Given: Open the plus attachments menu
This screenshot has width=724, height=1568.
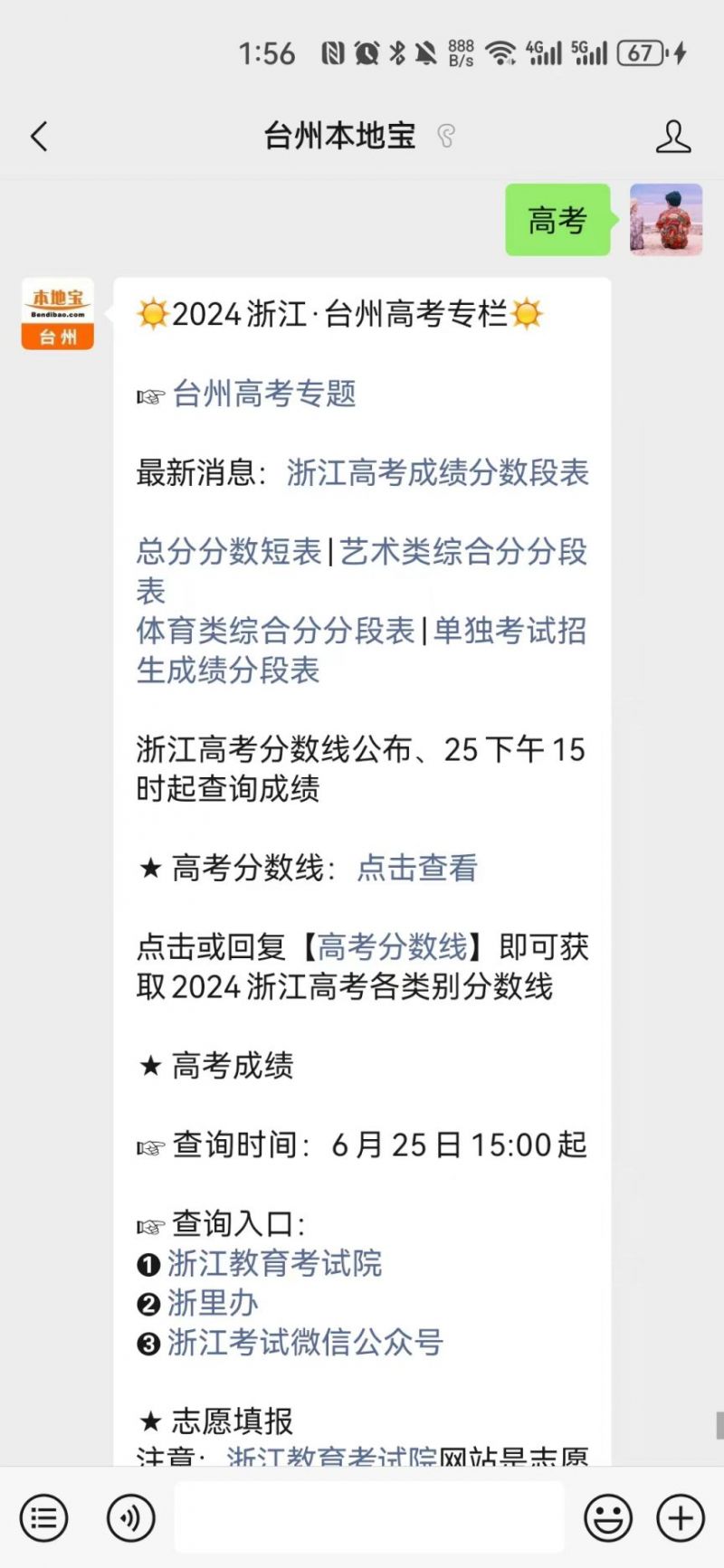Looking at the screenshot, I should point(681,1517).
